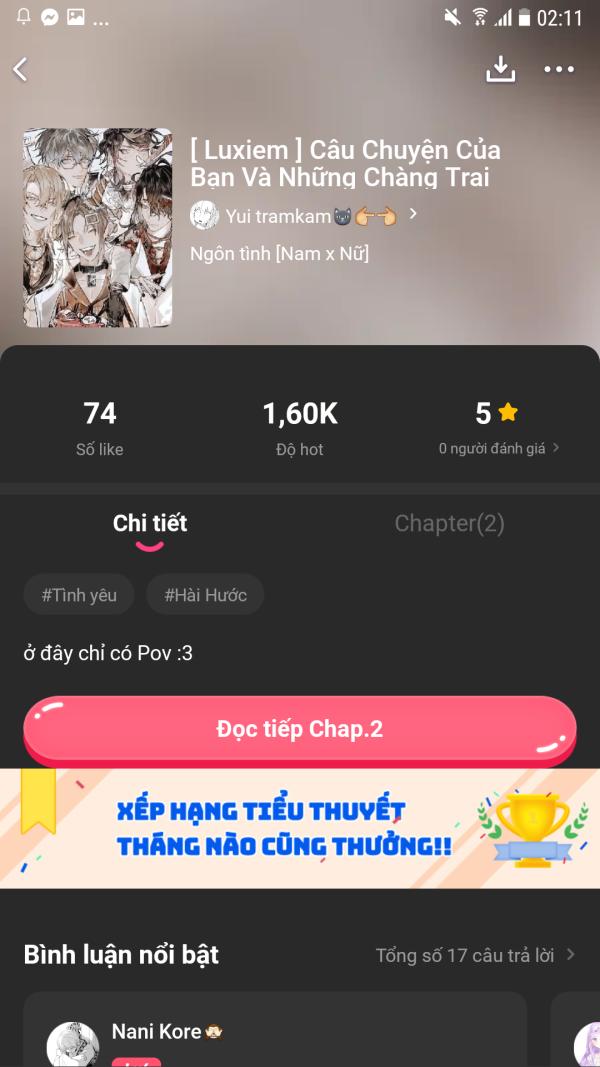
Task: Download this novel
Action: (x=500, y=69)
